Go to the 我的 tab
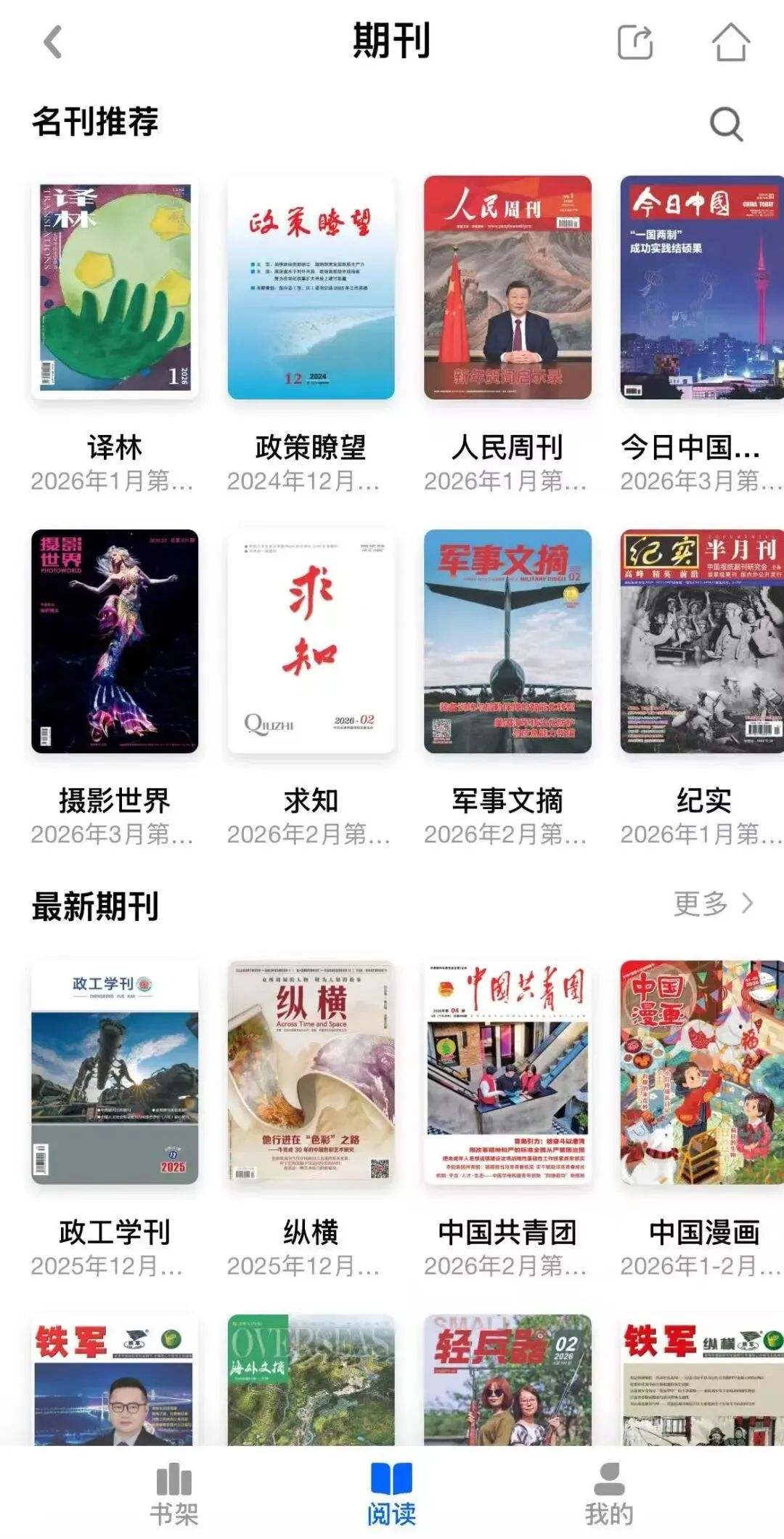Image resolution: width=784 pixels, height=1539 pixels. click(x=609, y=1495)
